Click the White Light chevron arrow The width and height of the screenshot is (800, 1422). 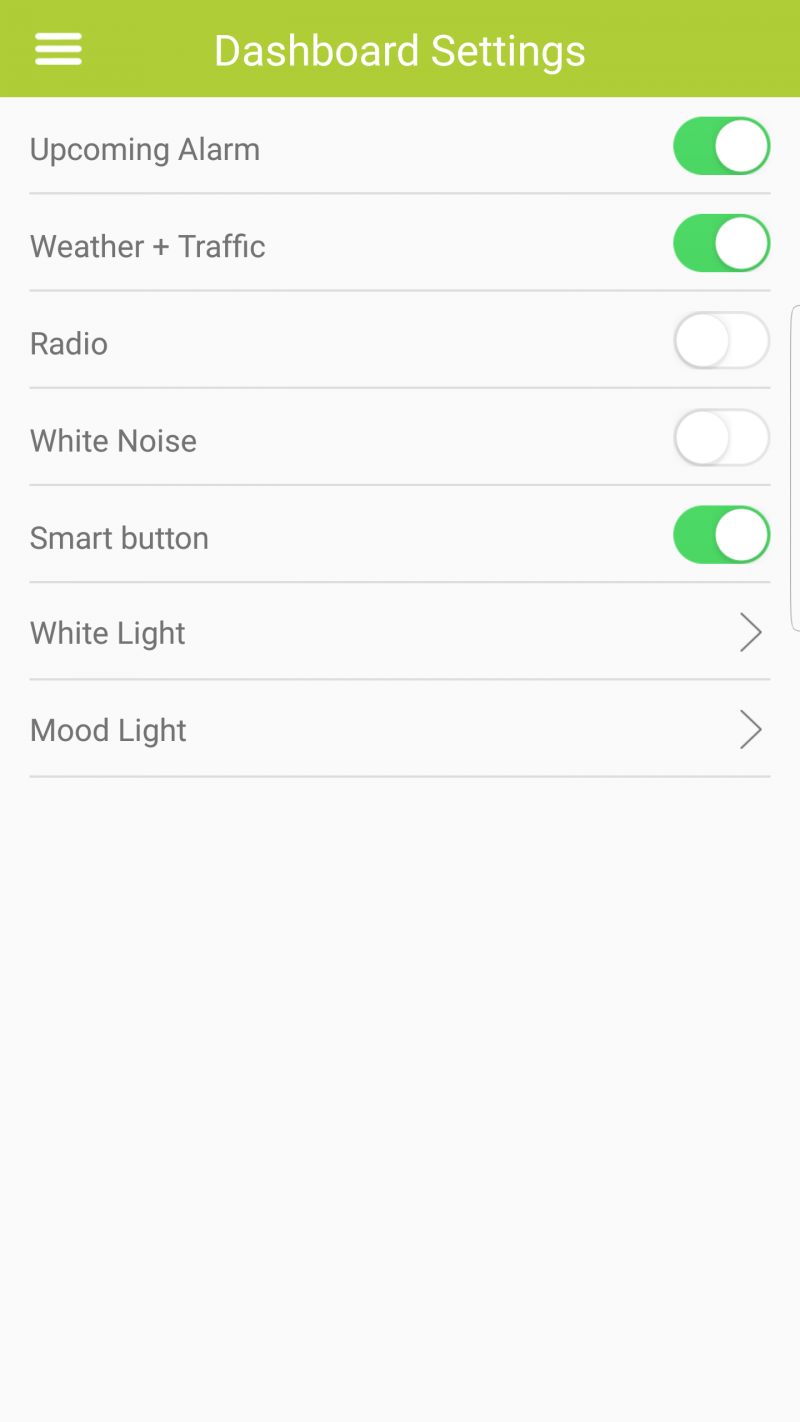coord(750,632)
